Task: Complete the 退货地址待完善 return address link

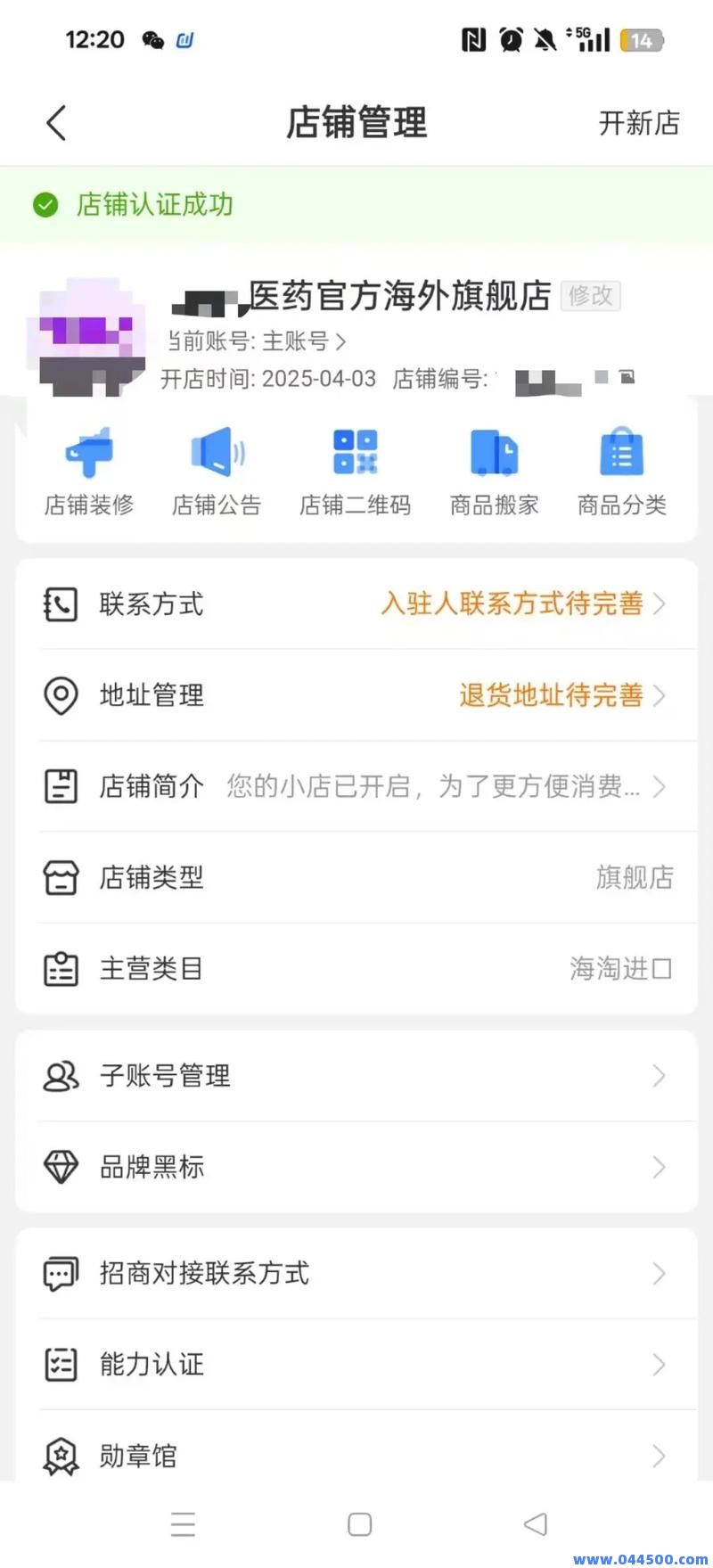Action: pos(550,696)
